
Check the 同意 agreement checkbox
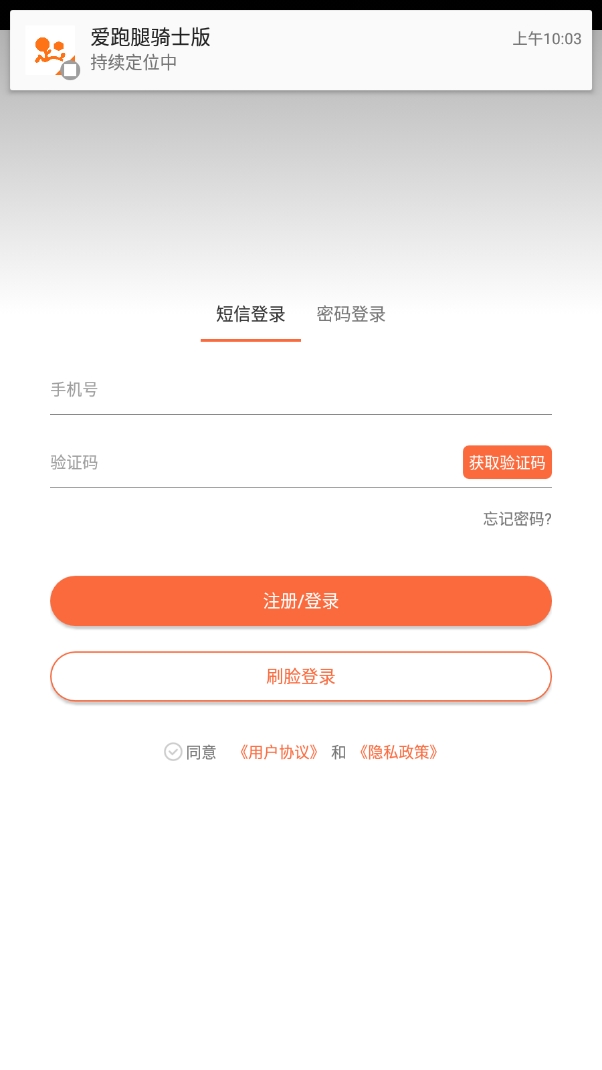pos(173,752)
